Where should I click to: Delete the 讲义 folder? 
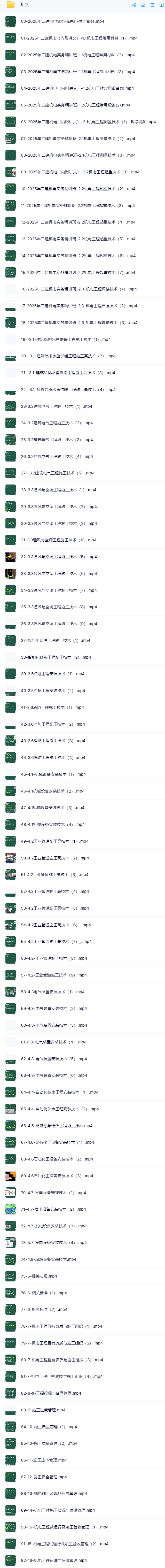pyautogui.click(x=152, y=5)
